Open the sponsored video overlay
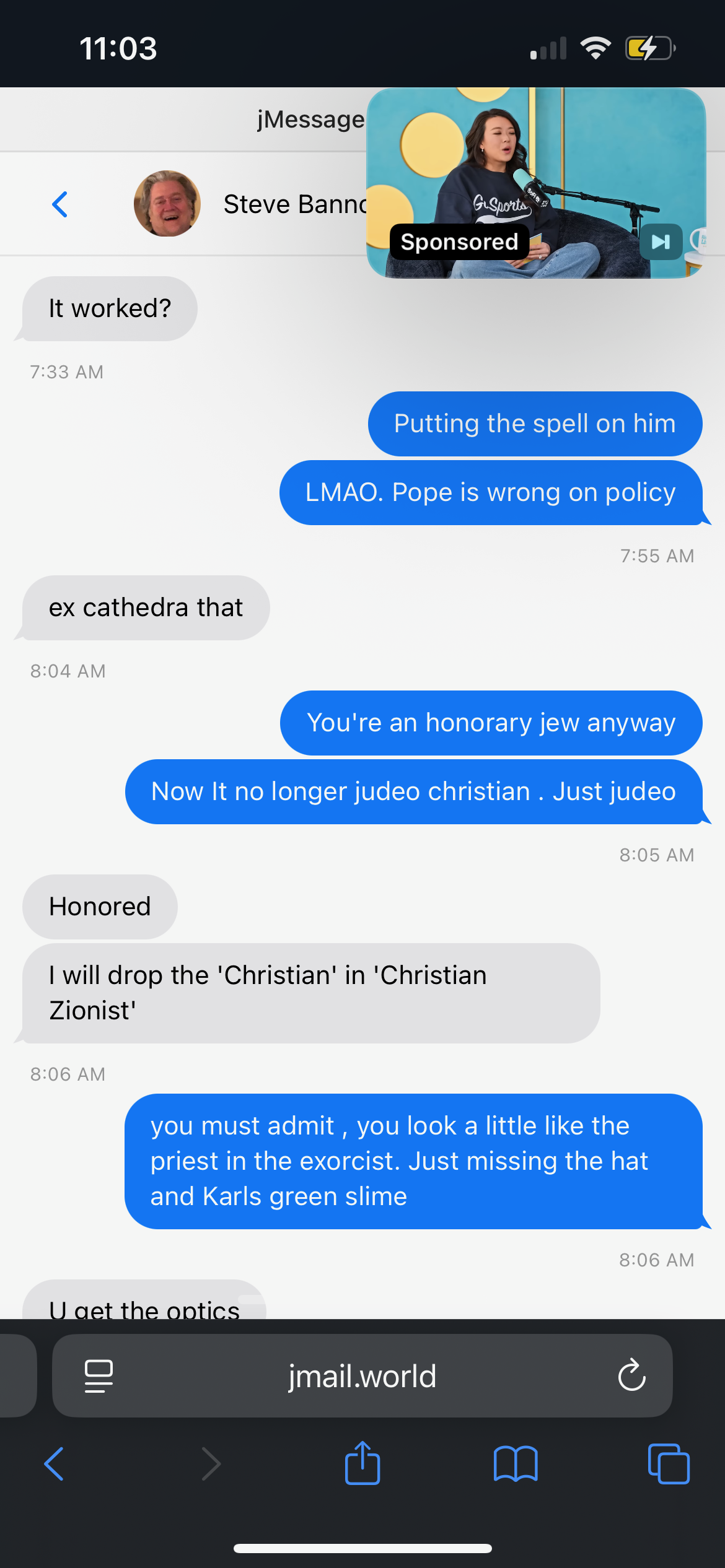This screenshot has width=725, height=1568. click(535, 183)
